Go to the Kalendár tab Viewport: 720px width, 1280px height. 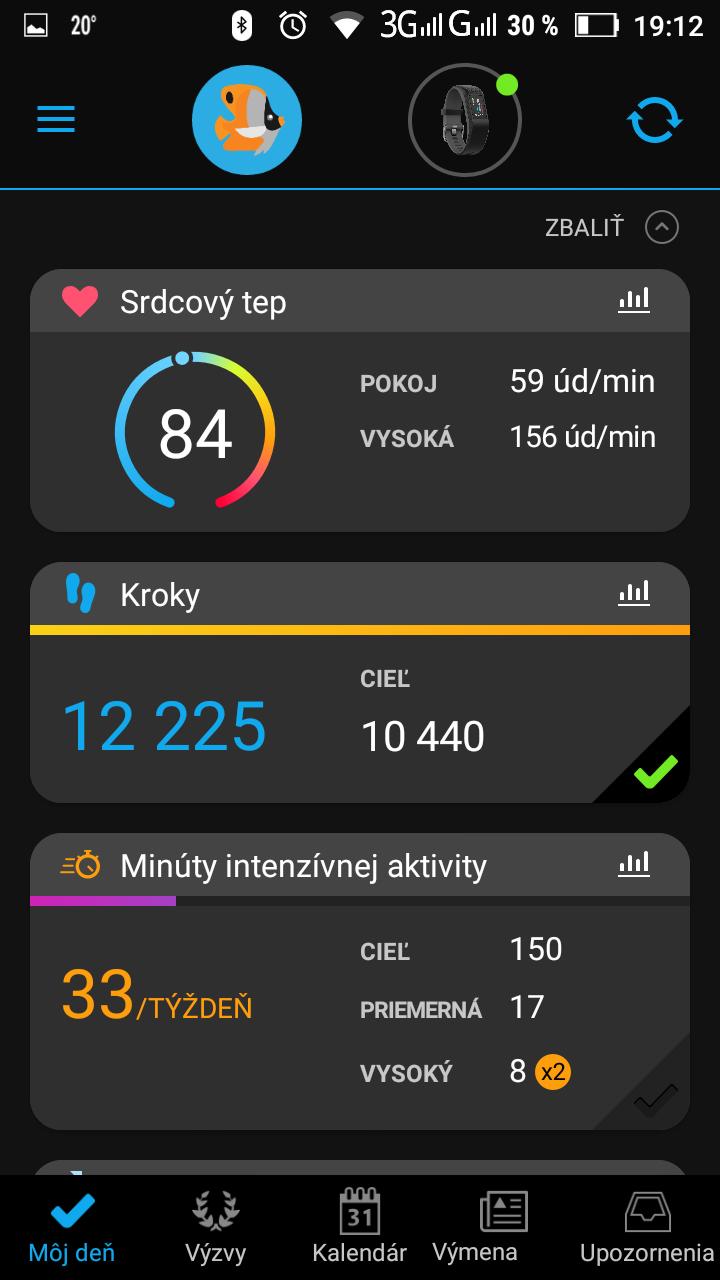pyautogui.click(x=359, y=1226)
